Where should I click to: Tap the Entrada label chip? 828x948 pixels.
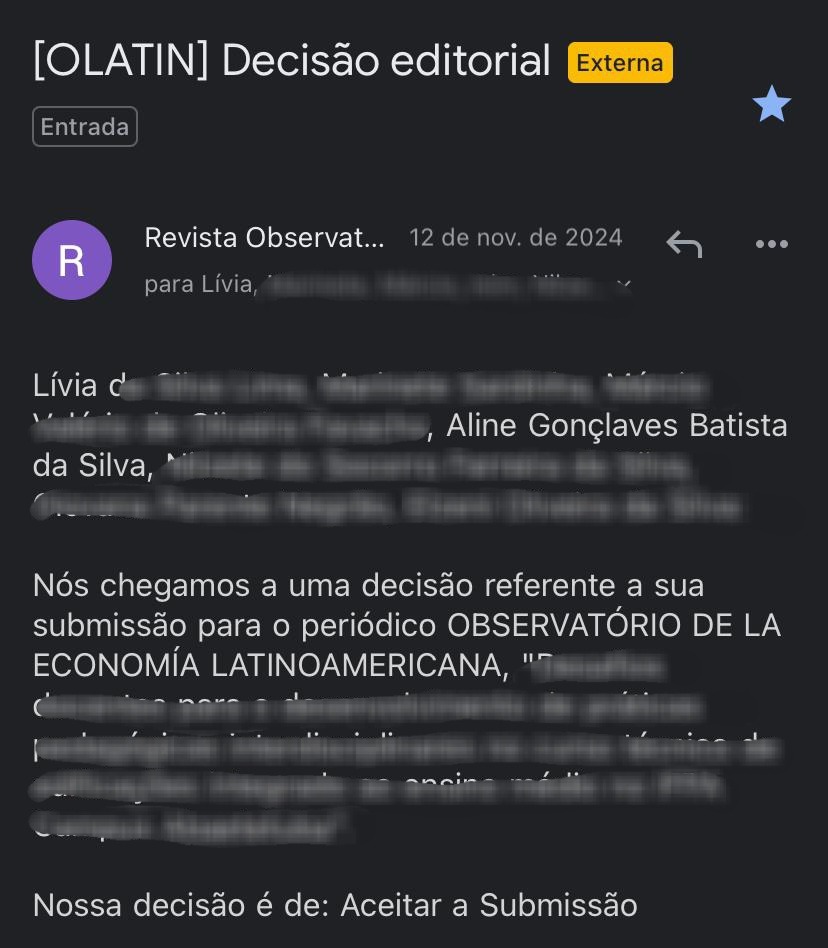click(85, 127)
